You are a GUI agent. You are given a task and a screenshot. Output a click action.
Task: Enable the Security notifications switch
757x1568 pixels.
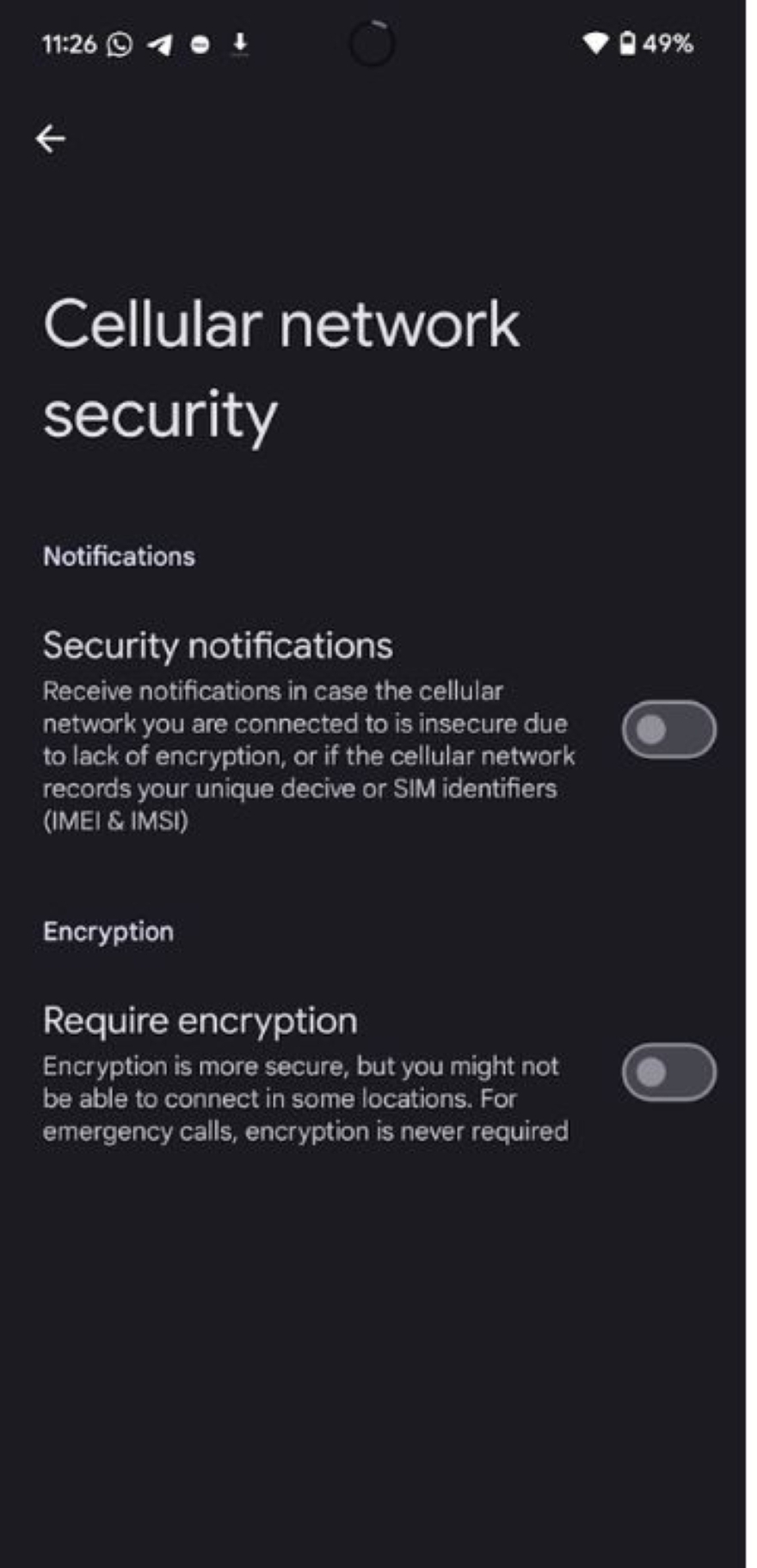[x=668, y=730]
